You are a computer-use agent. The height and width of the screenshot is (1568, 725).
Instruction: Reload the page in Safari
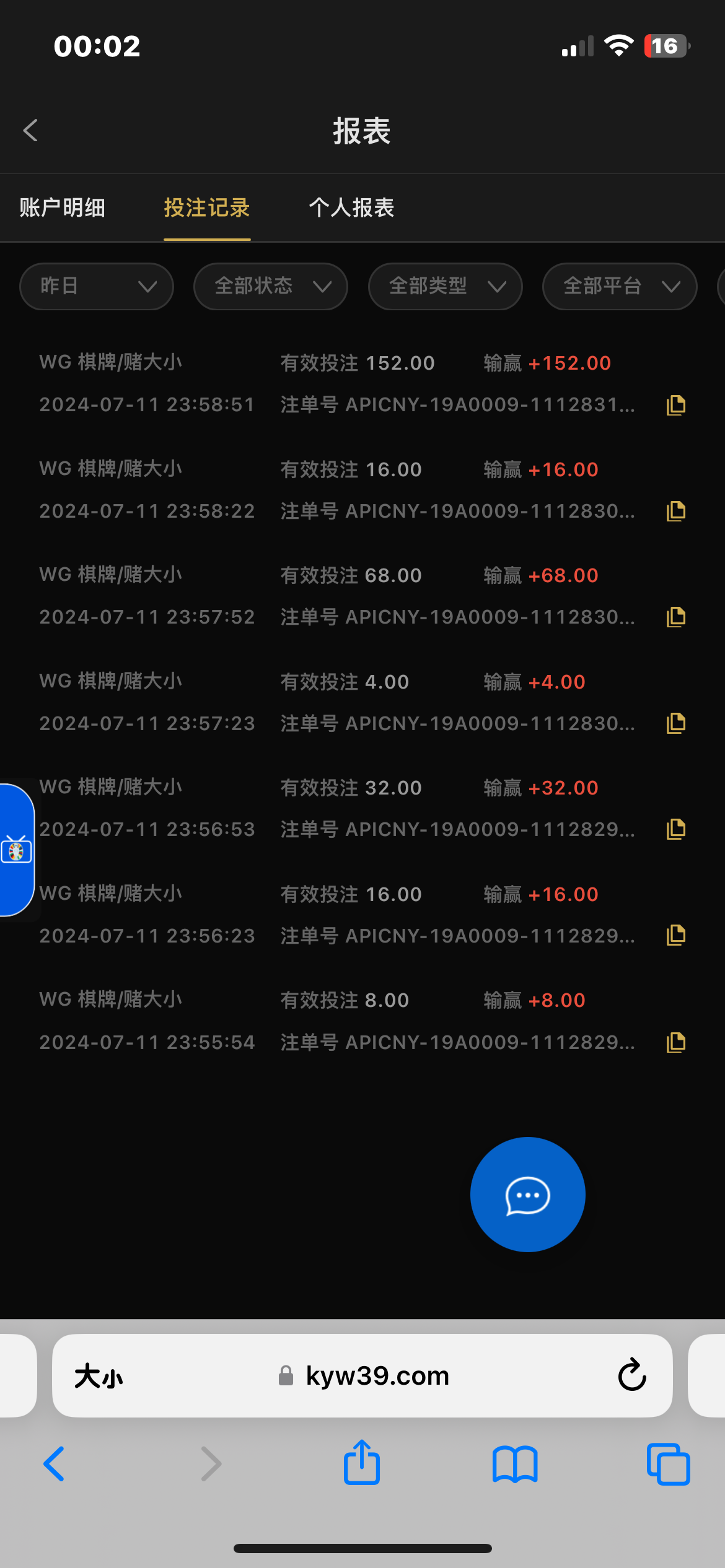point(632,1375)
